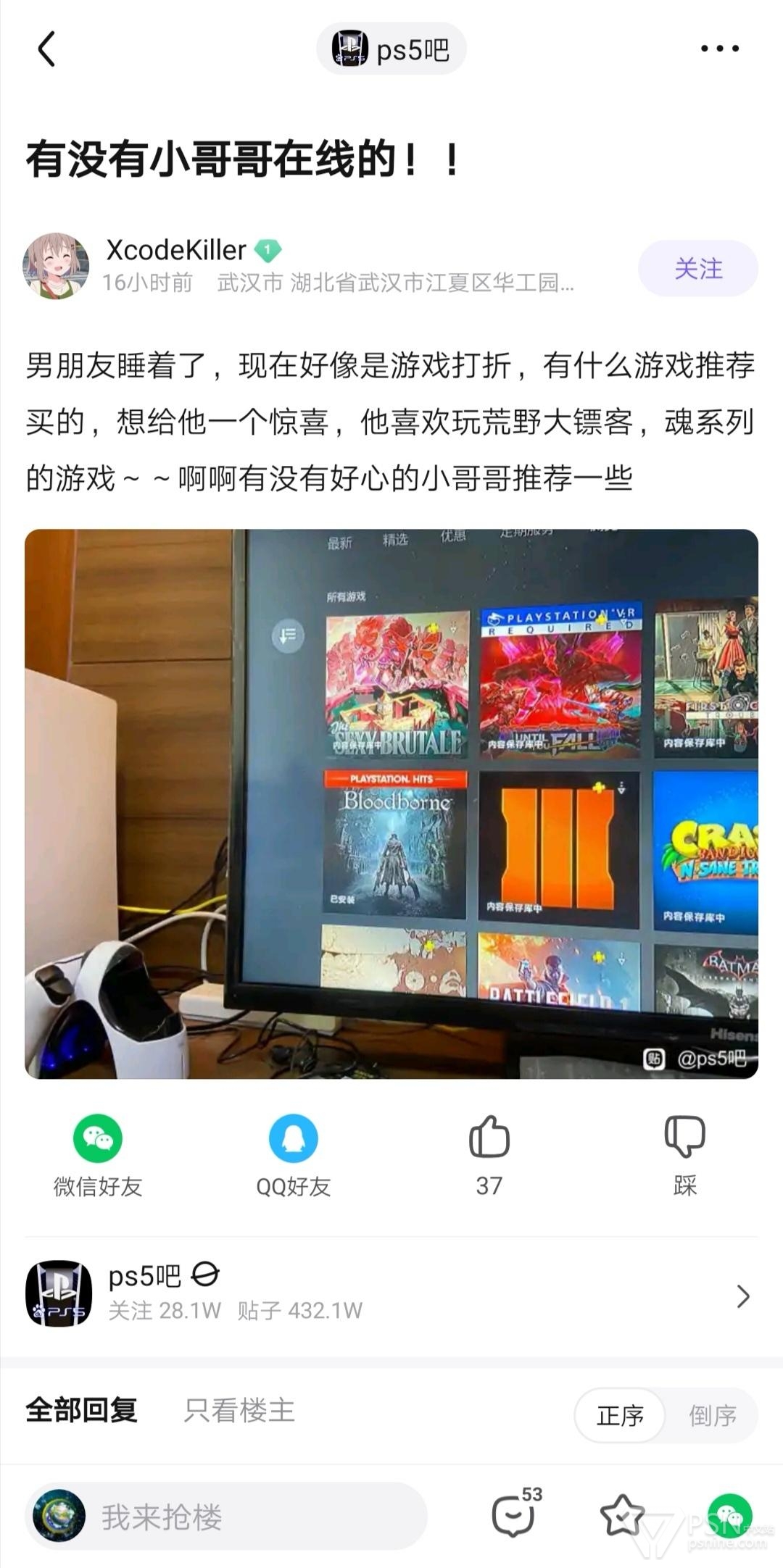The height and width of the screenshot is (1568, 783).
Task: Sort replies by 正序
Action: pos(620,1416)
